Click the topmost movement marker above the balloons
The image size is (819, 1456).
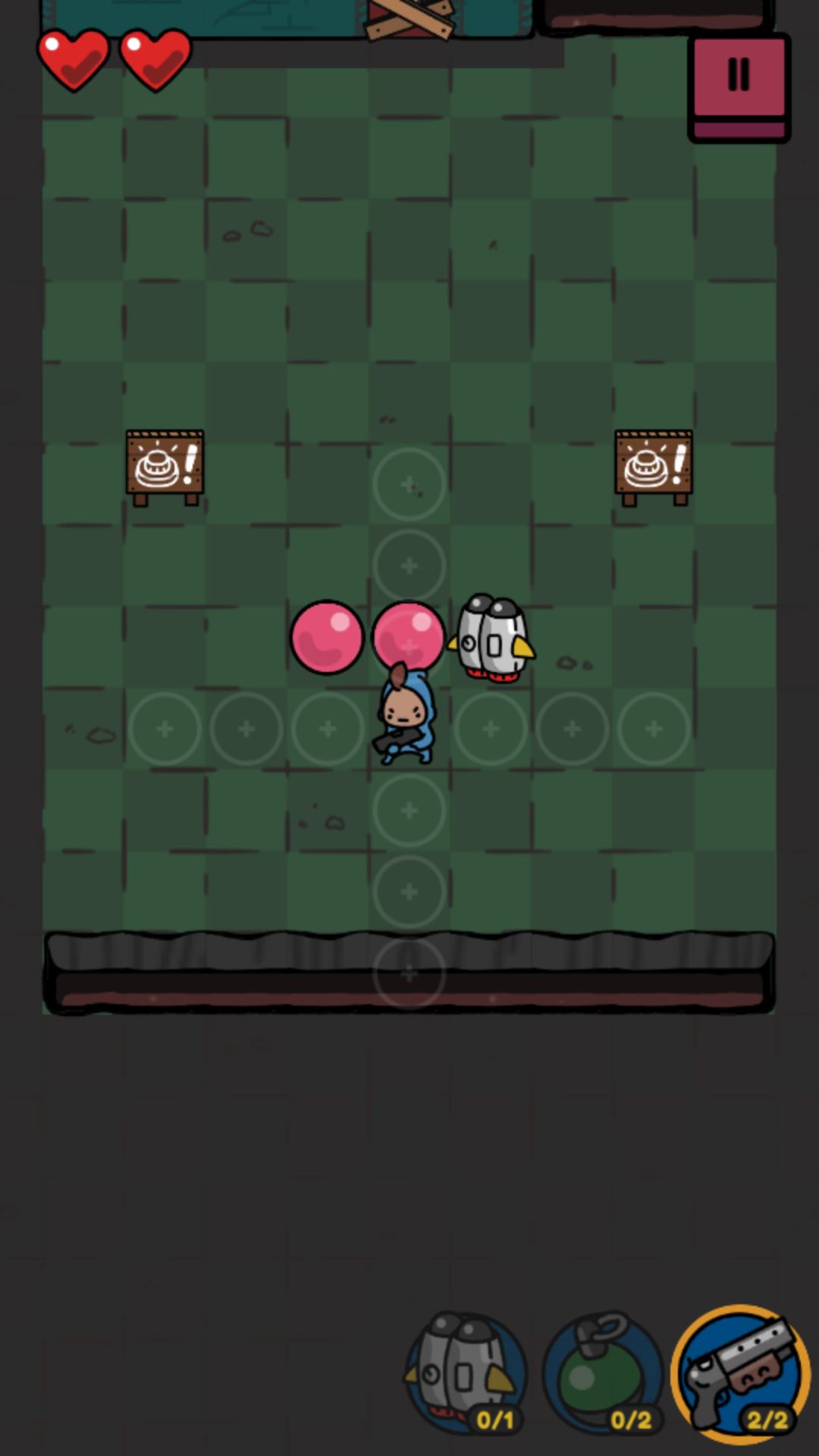[x=409, y=483]
